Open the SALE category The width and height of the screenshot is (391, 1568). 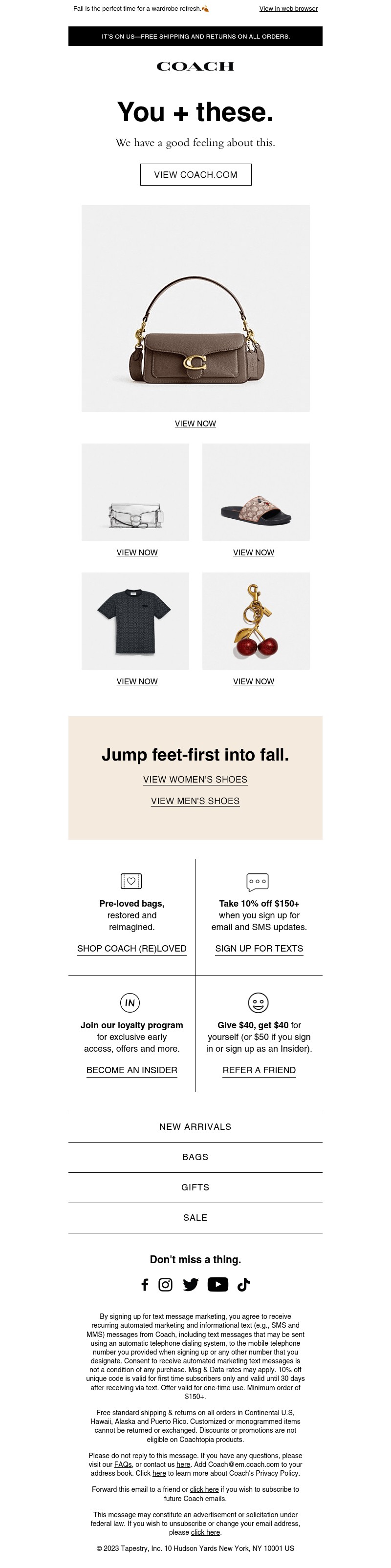pos(195,1217)
